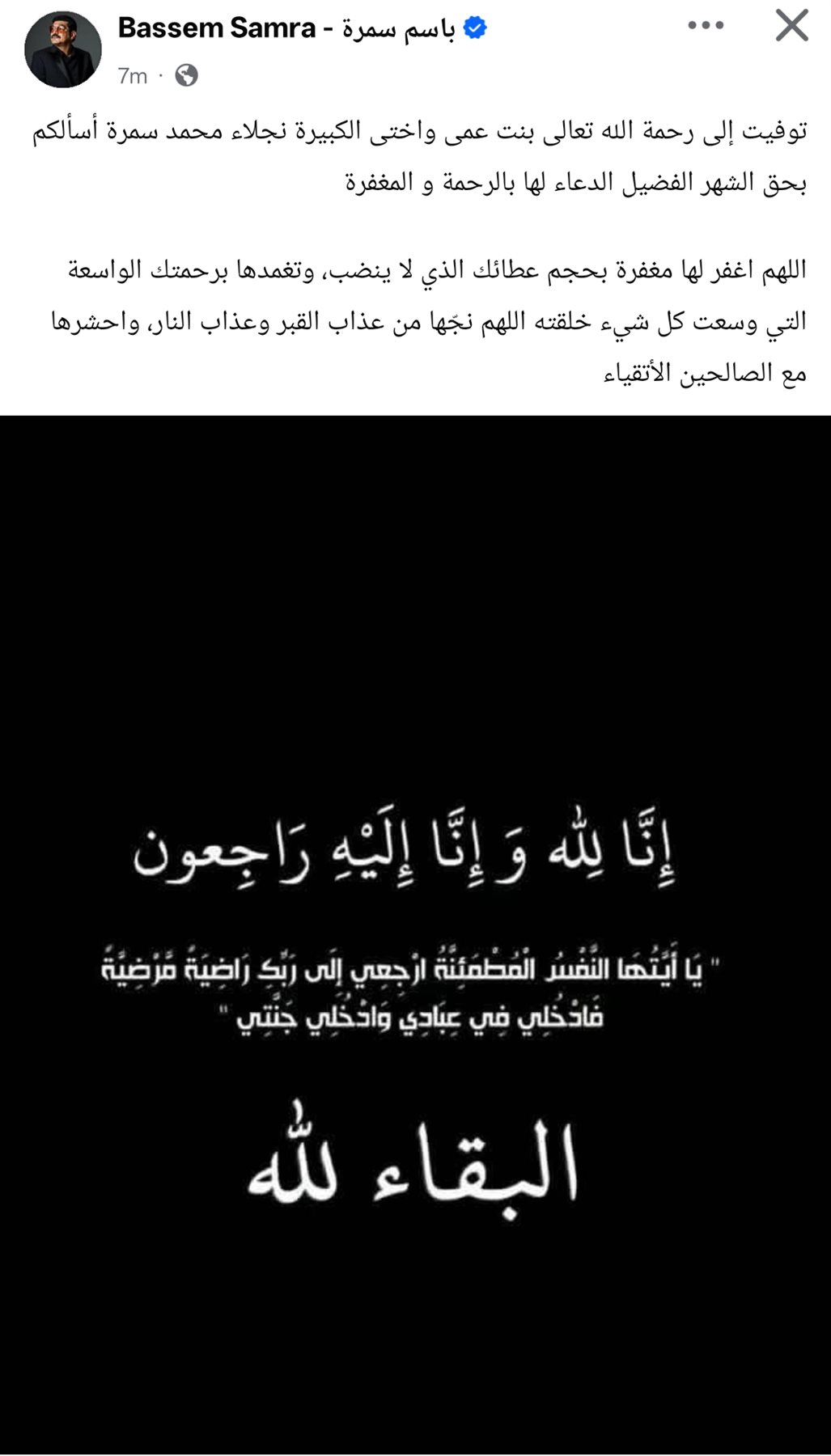831x1456 pixels.
Task: Dismiss the post with the X
Action: click(791, 26)
